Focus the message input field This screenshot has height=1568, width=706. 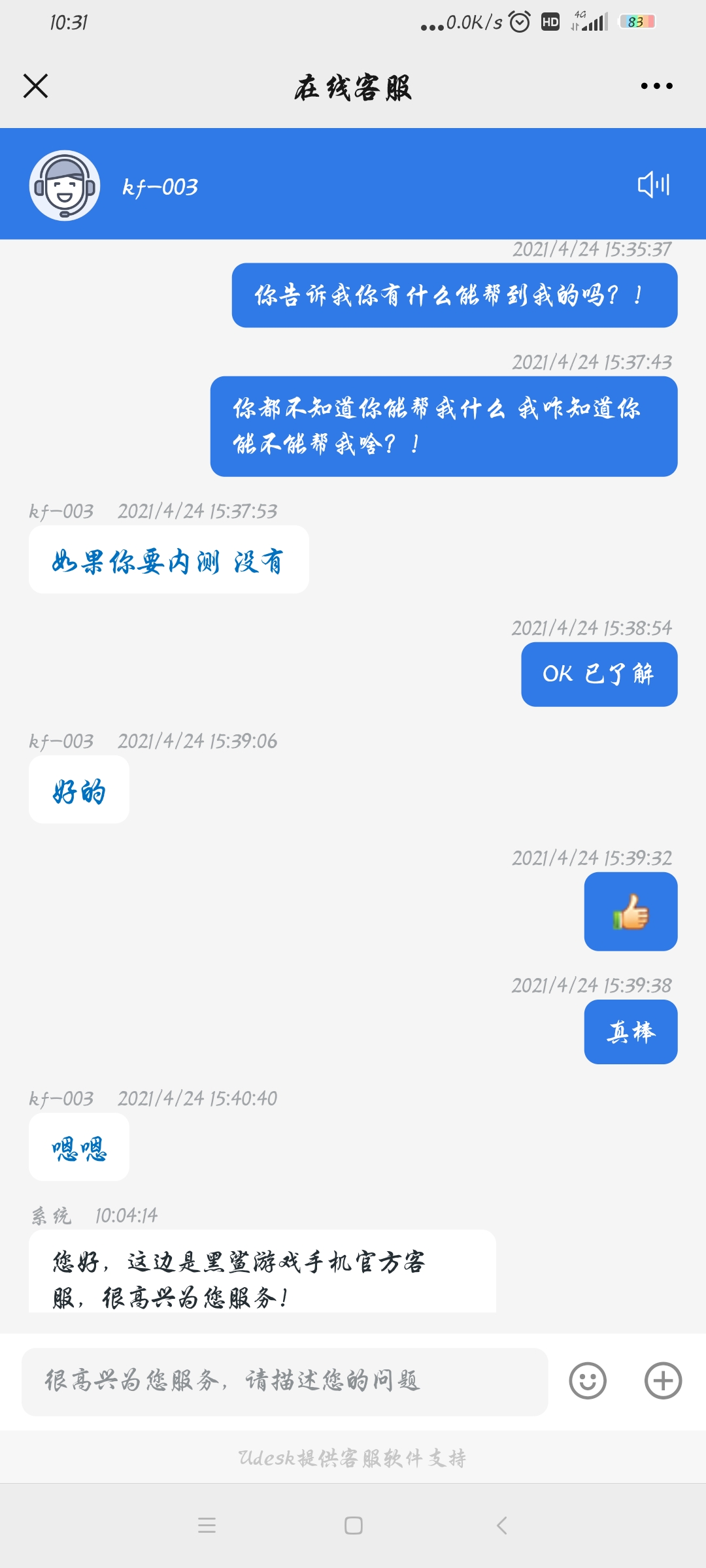(x=284, y=1381)
